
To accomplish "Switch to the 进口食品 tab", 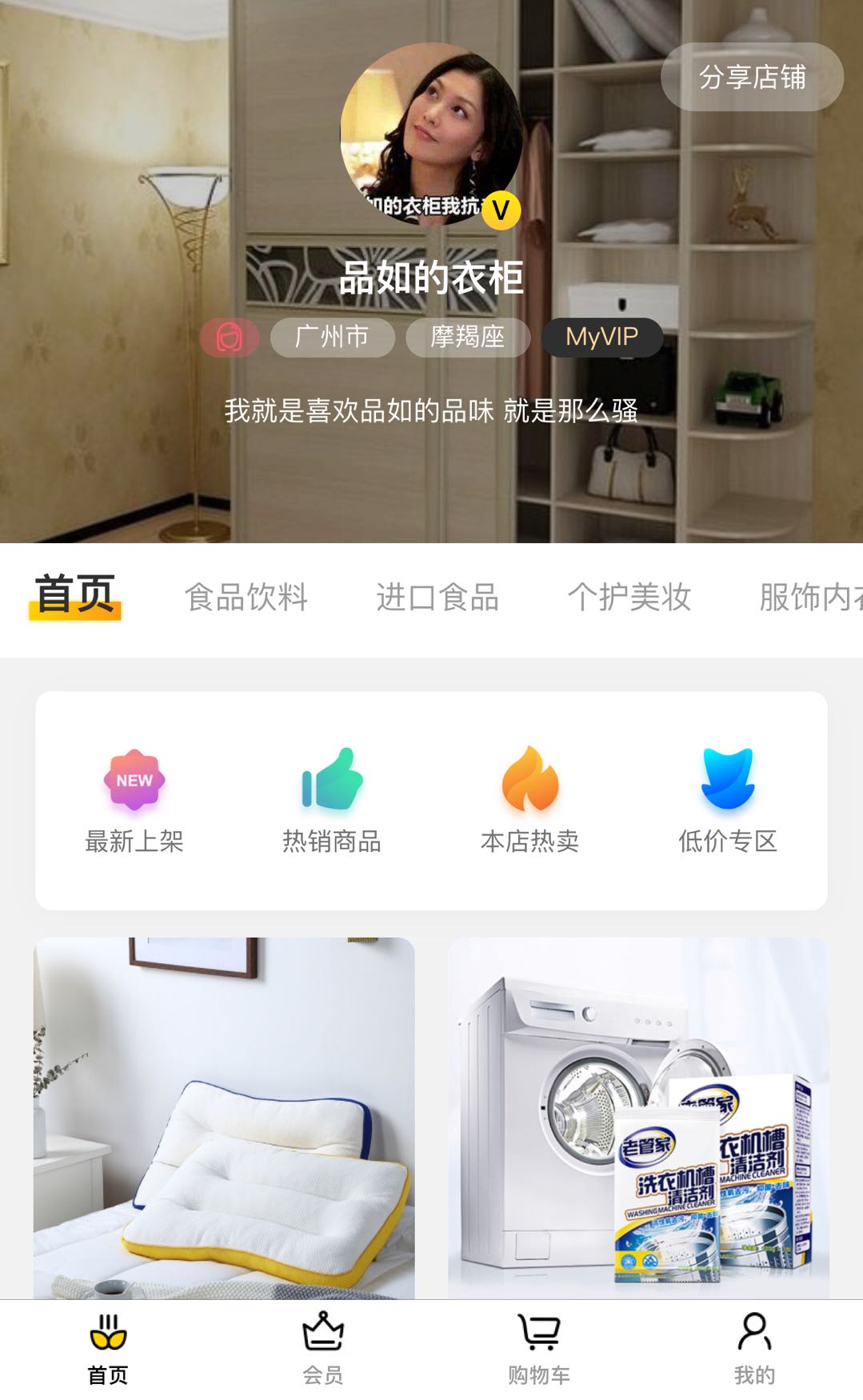I will click(x=437, y=597).
